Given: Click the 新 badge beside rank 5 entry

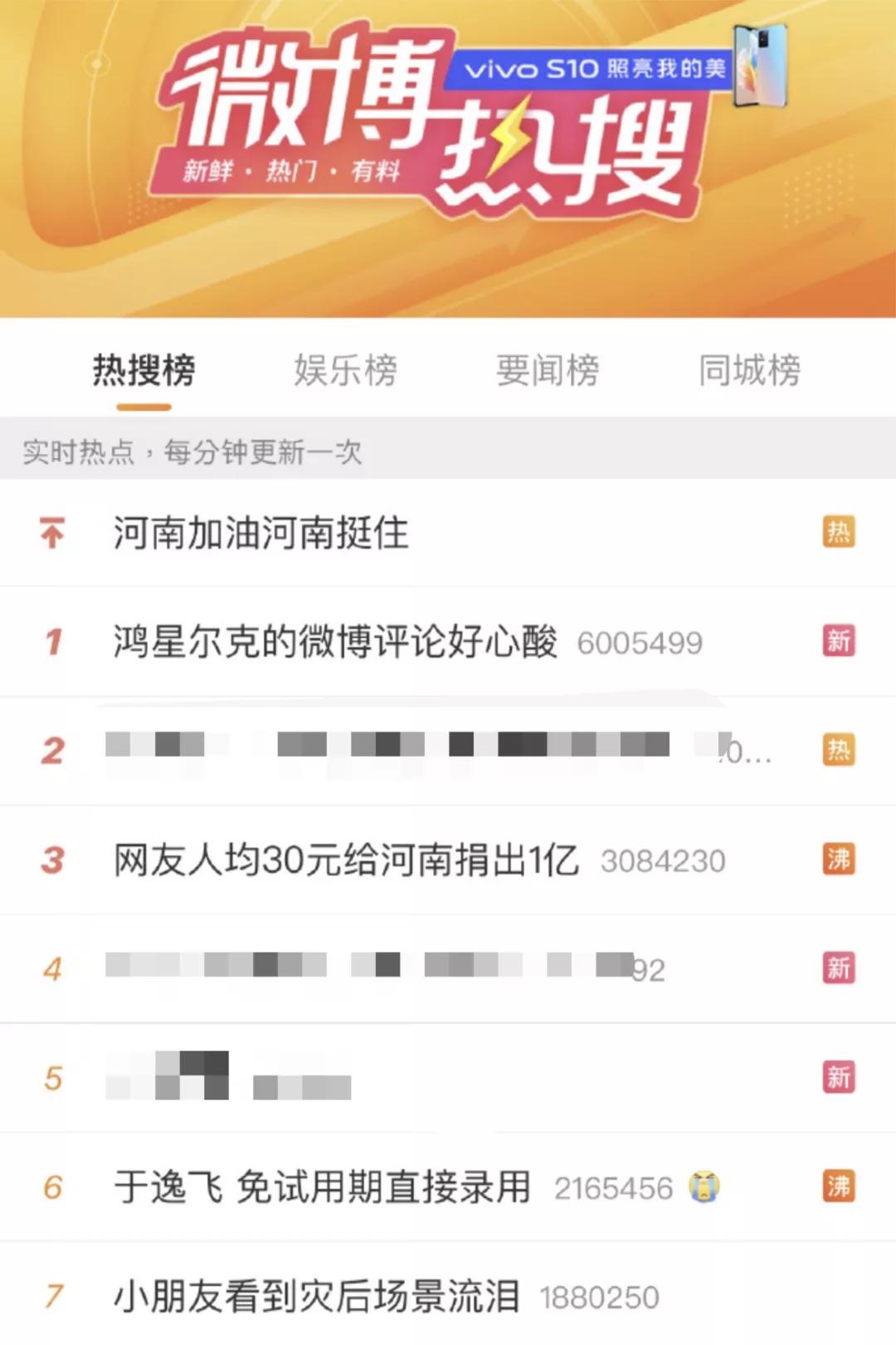Looking at the screenshot, I should pyautogui.click(x=840, y=1076).
